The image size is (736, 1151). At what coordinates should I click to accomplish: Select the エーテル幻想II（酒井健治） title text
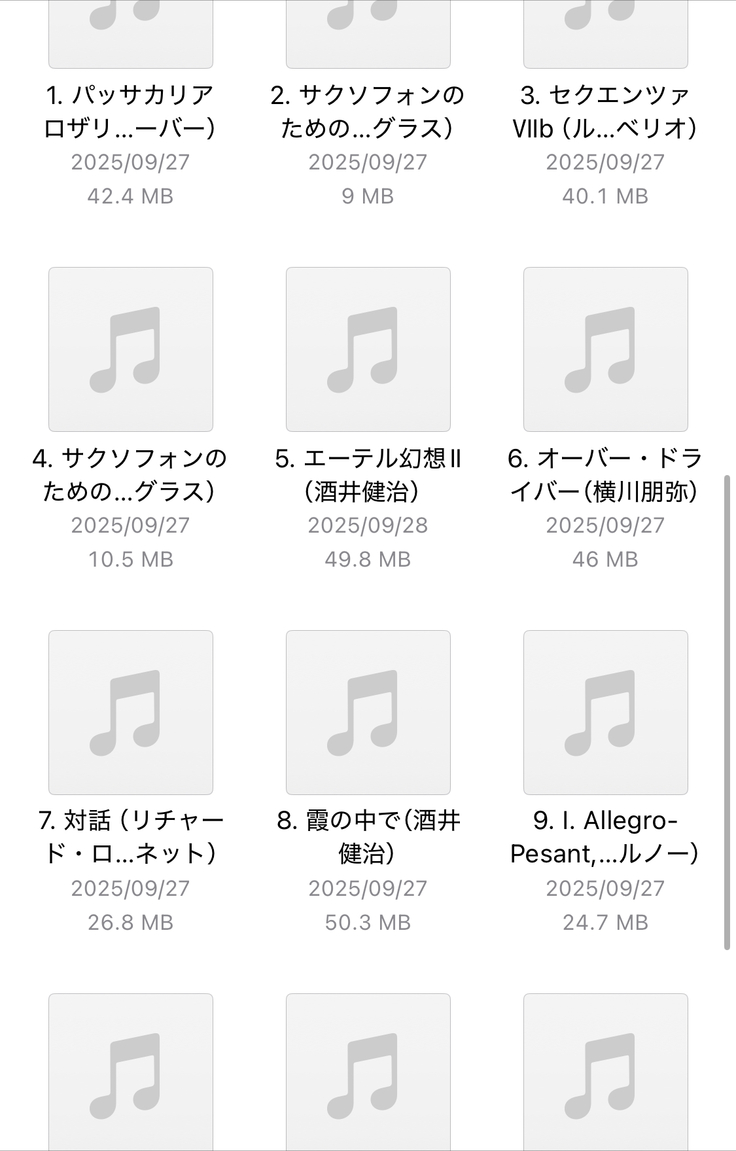point(367,473)
